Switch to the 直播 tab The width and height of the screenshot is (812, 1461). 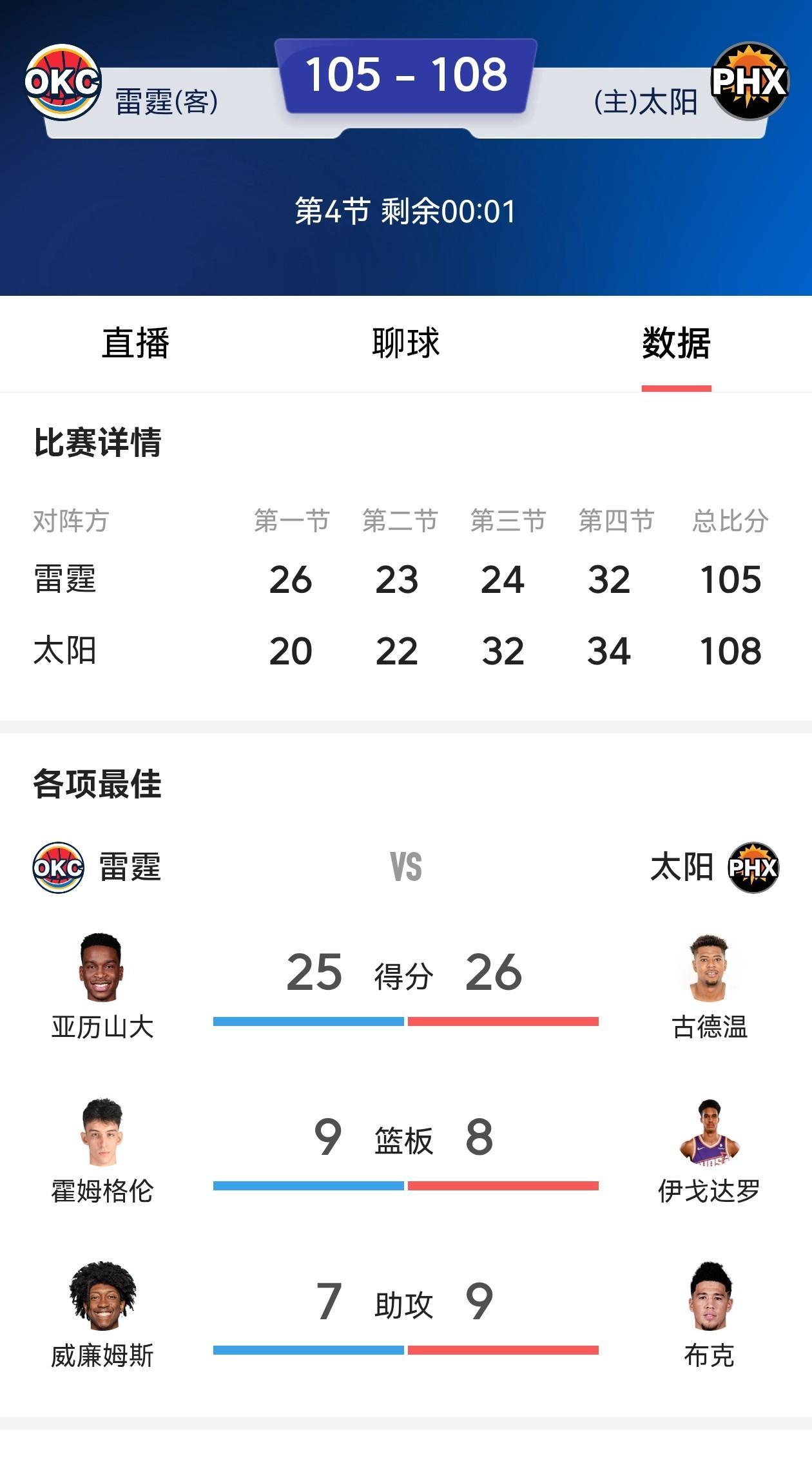coord(137,343)
